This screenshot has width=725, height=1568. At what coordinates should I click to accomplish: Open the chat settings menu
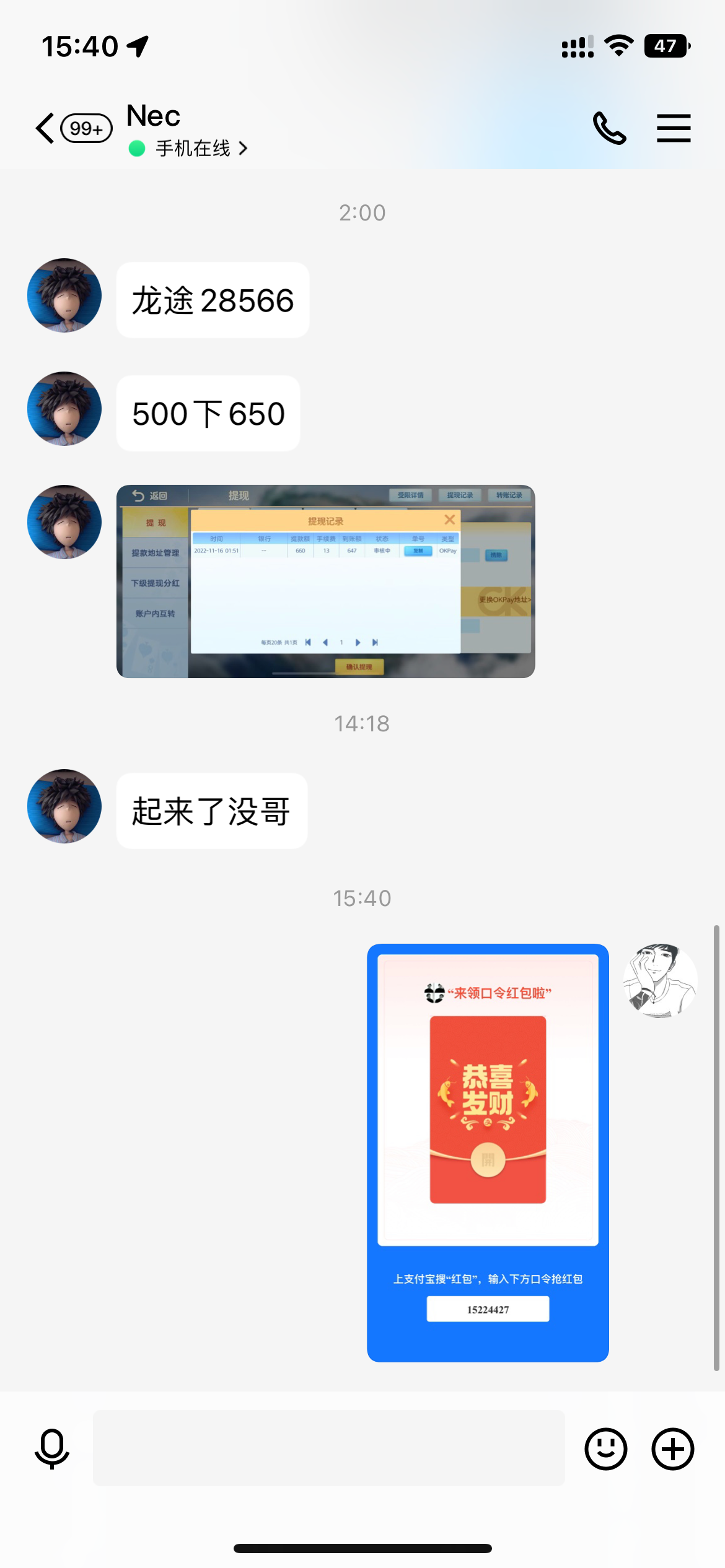click(674, 128)
